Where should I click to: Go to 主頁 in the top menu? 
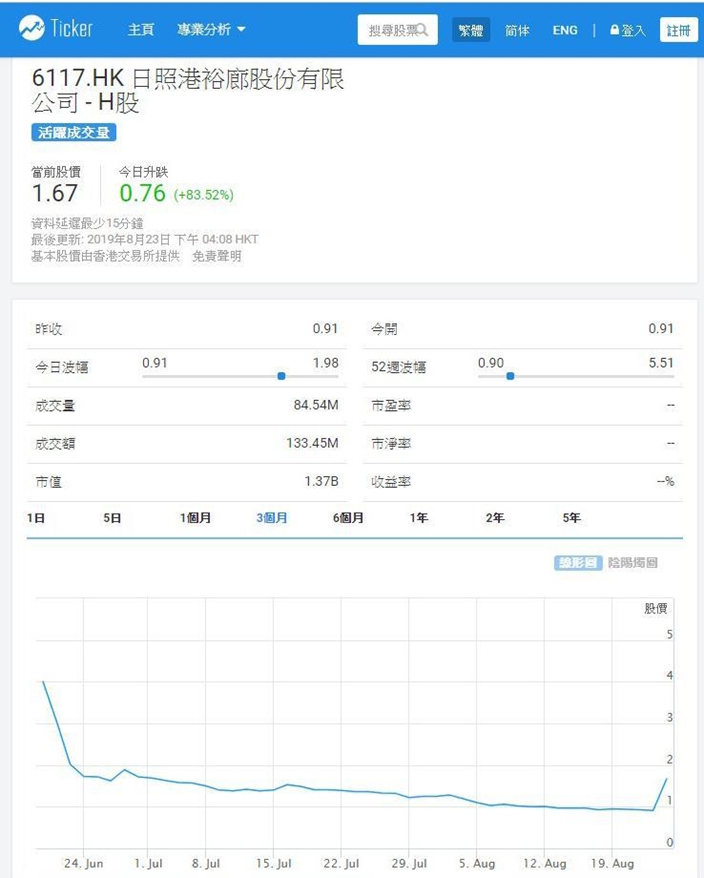[x=141, y=29]
